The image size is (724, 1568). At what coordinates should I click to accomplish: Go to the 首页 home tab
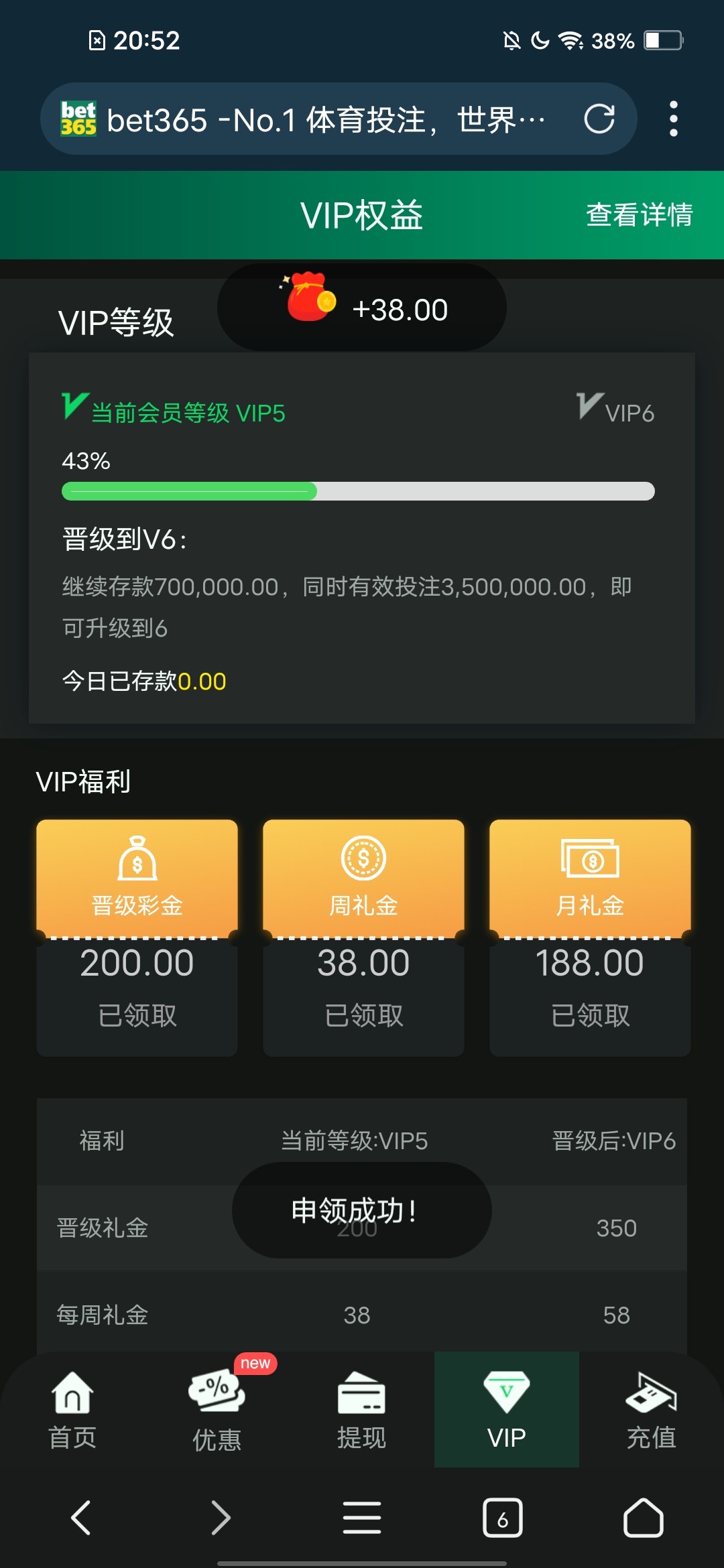click(72, 1410)
